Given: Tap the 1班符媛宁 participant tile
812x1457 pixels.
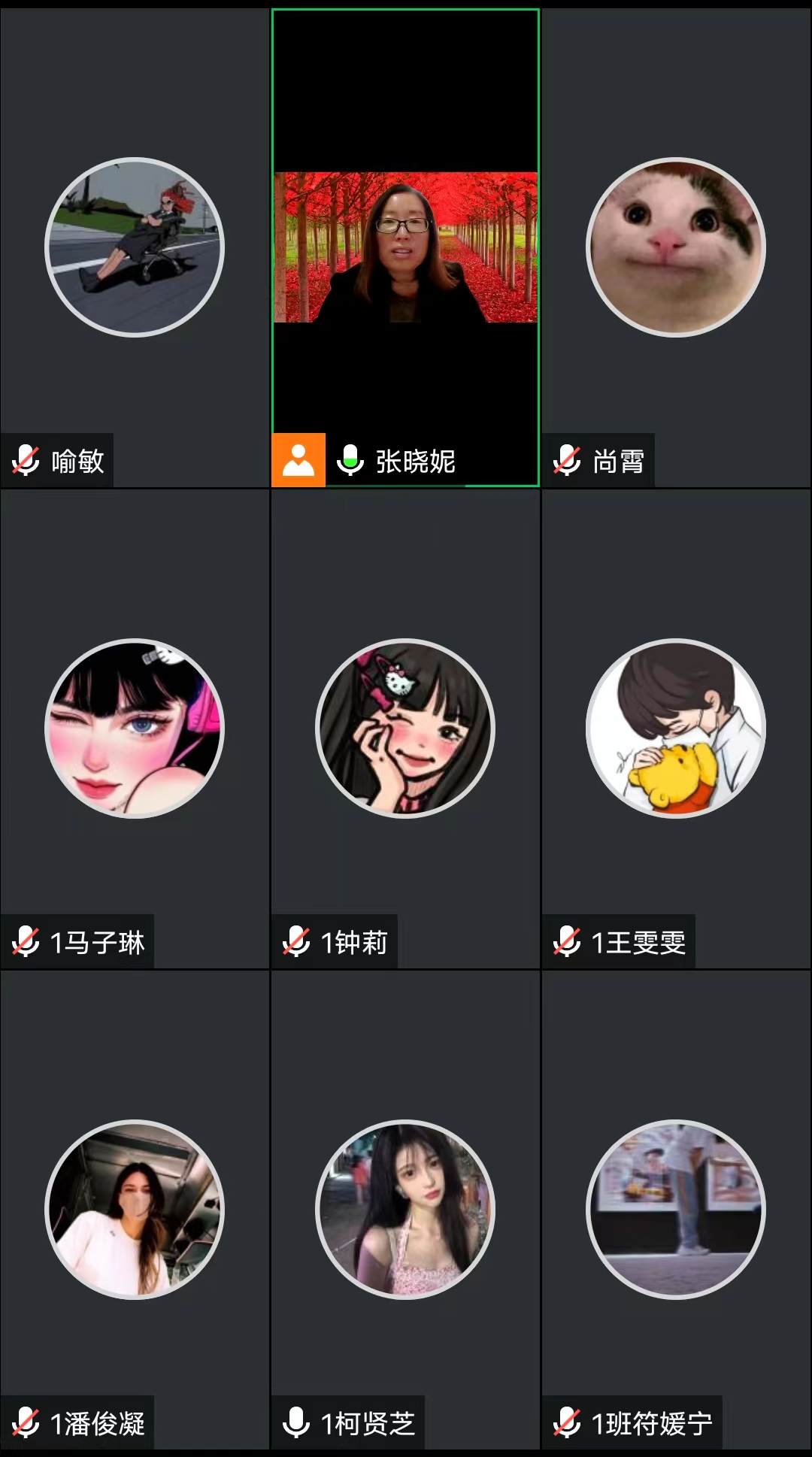Looking at the screenshot, I should [676, 1210].
